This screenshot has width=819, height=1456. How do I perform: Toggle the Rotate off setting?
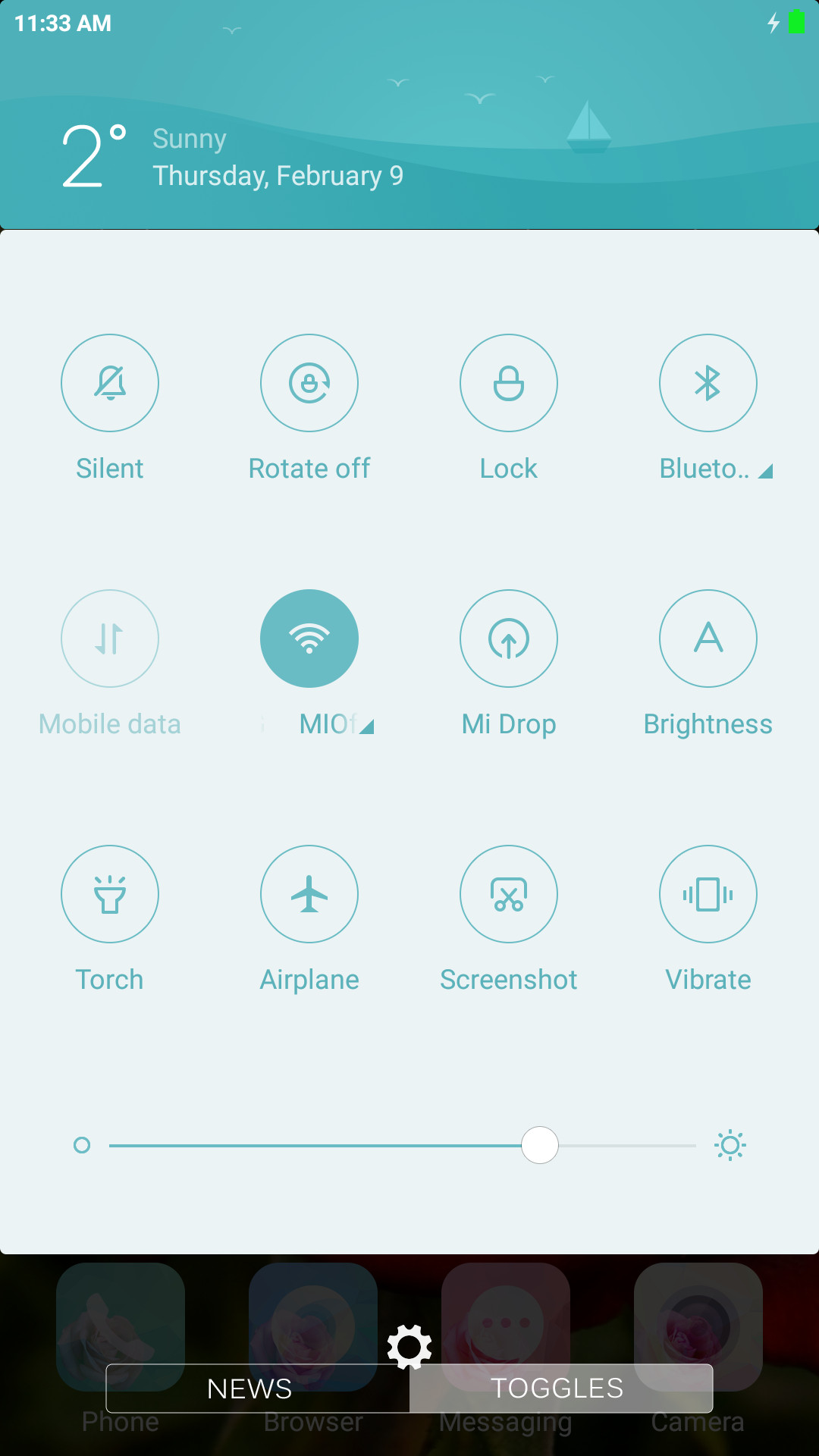[x=309, y=383]
